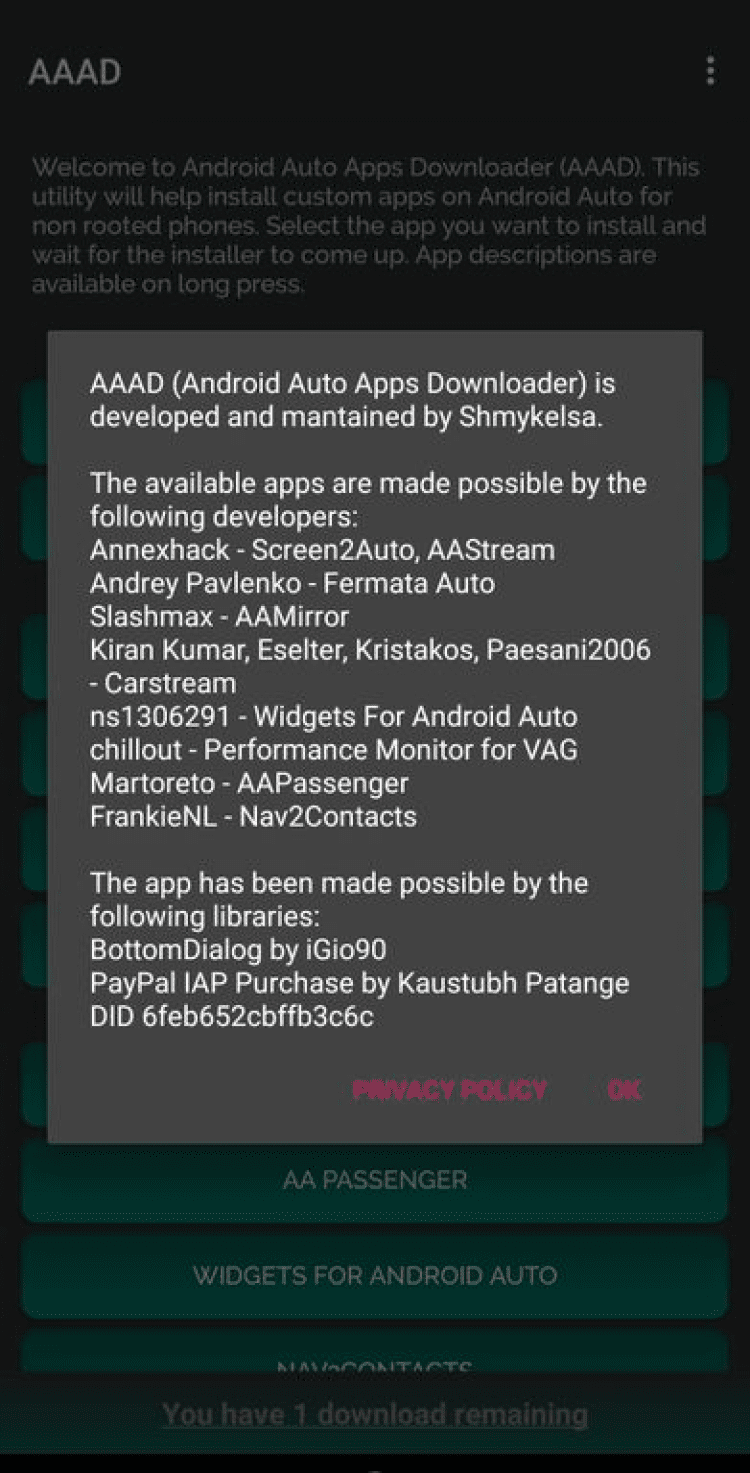Select the AA Passenger app button

click(x=375, y=1180)
